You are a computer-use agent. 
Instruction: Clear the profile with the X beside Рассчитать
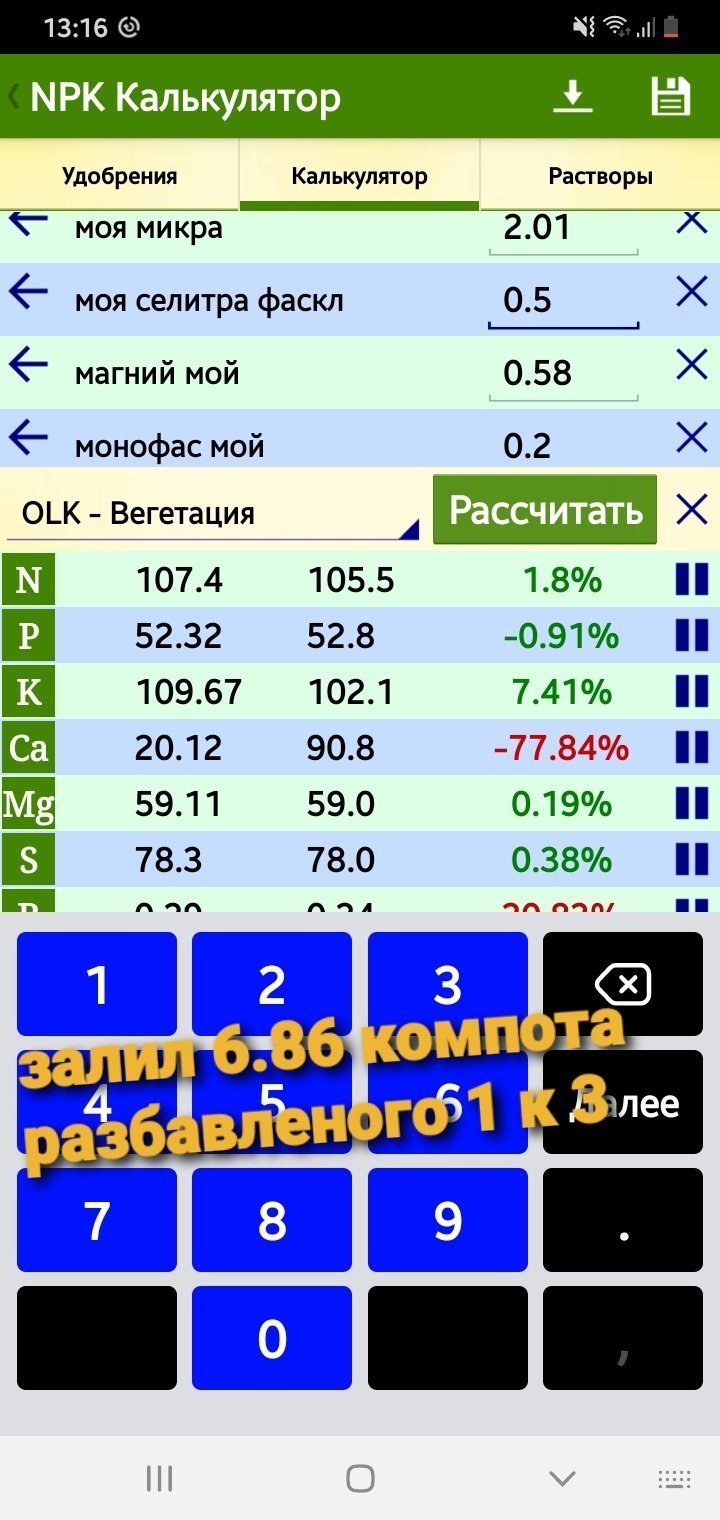point(692,510)
